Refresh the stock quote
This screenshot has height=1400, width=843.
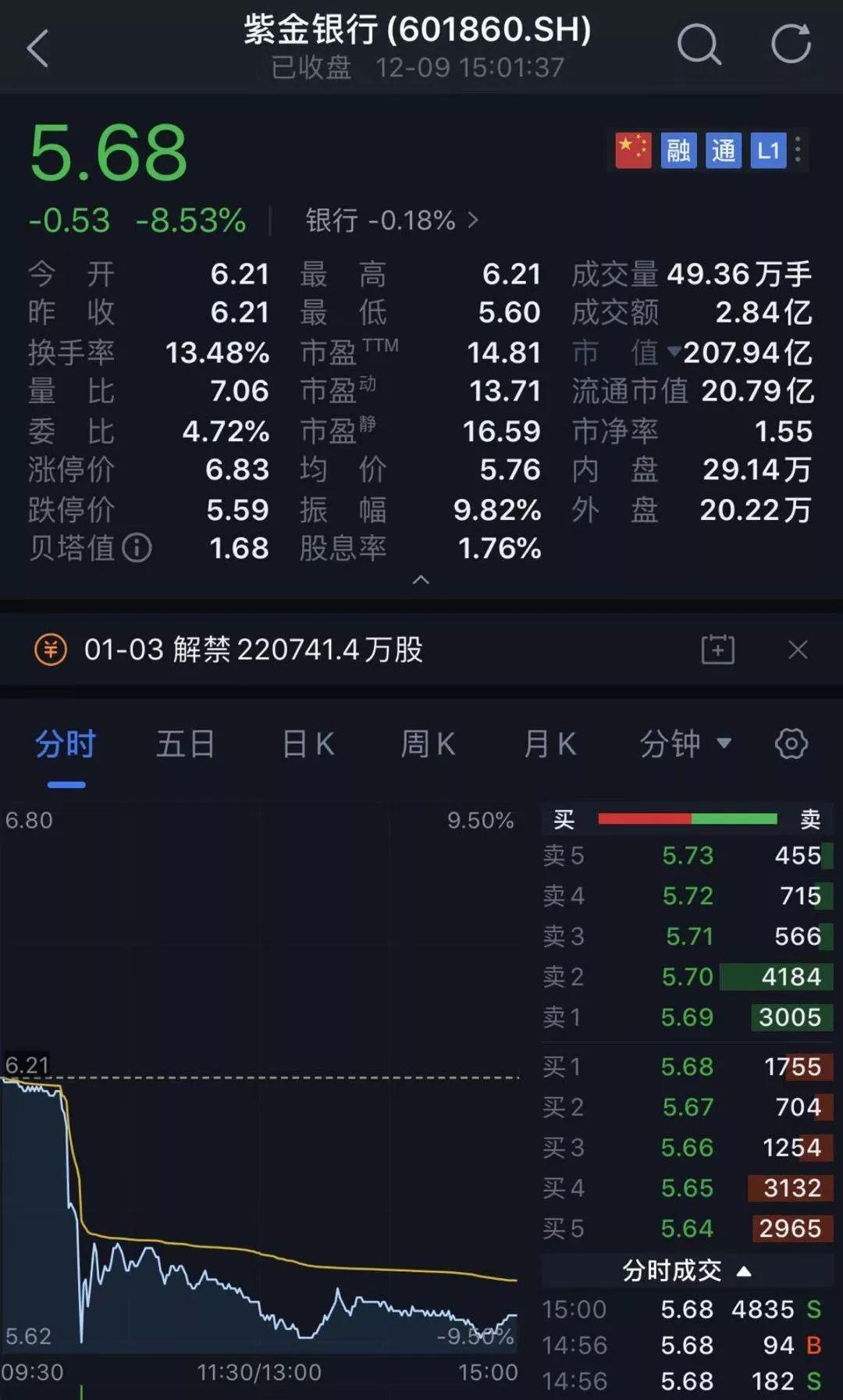791,45
